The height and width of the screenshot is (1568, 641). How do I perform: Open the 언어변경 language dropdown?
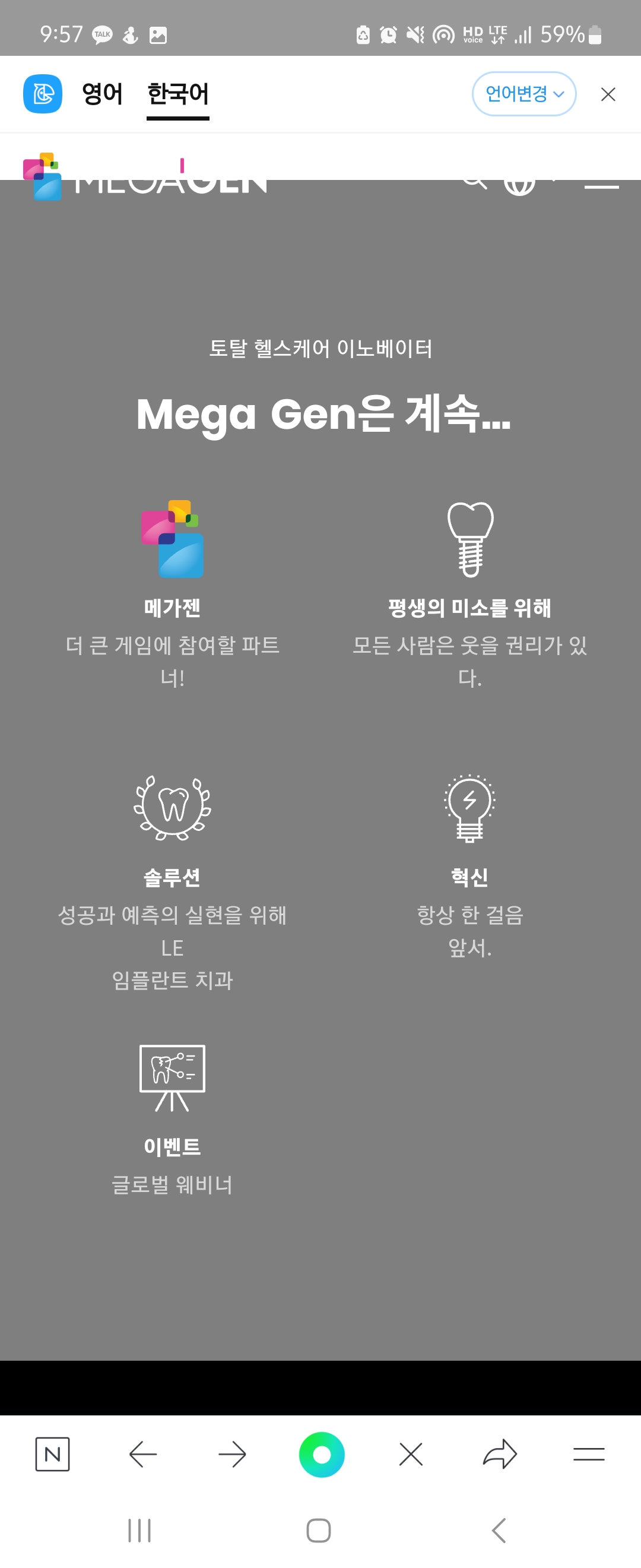tap(523, 94)
